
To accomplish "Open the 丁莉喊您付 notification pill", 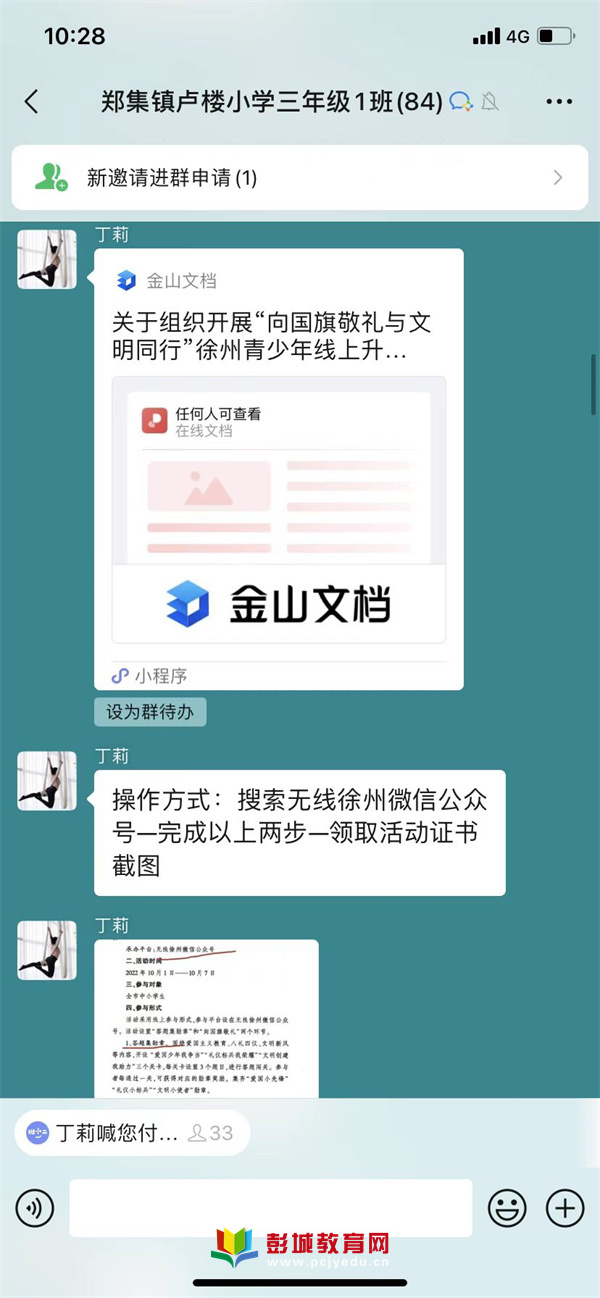I will tap(131, 1133).
